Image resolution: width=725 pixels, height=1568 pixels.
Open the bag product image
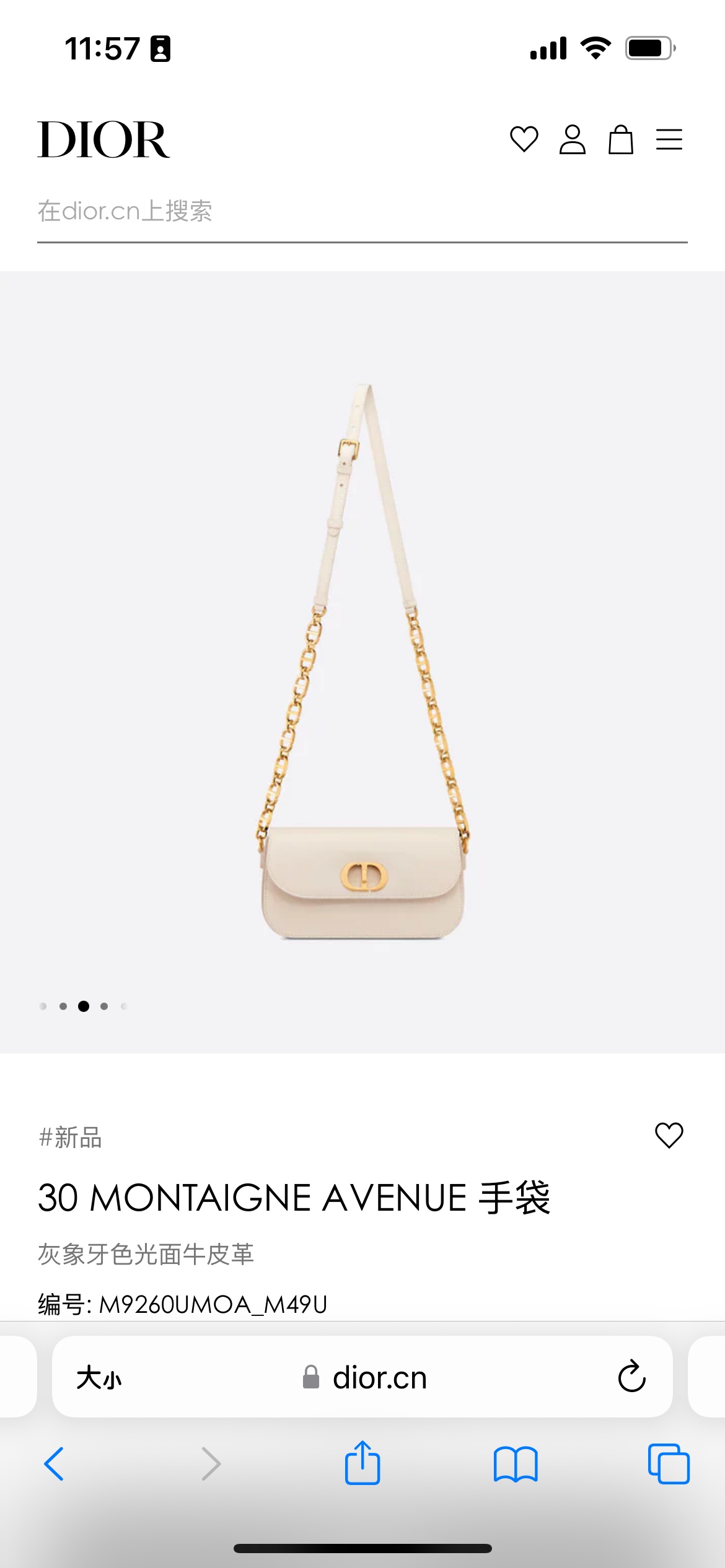pyautogui.click(x=362, y=663)
